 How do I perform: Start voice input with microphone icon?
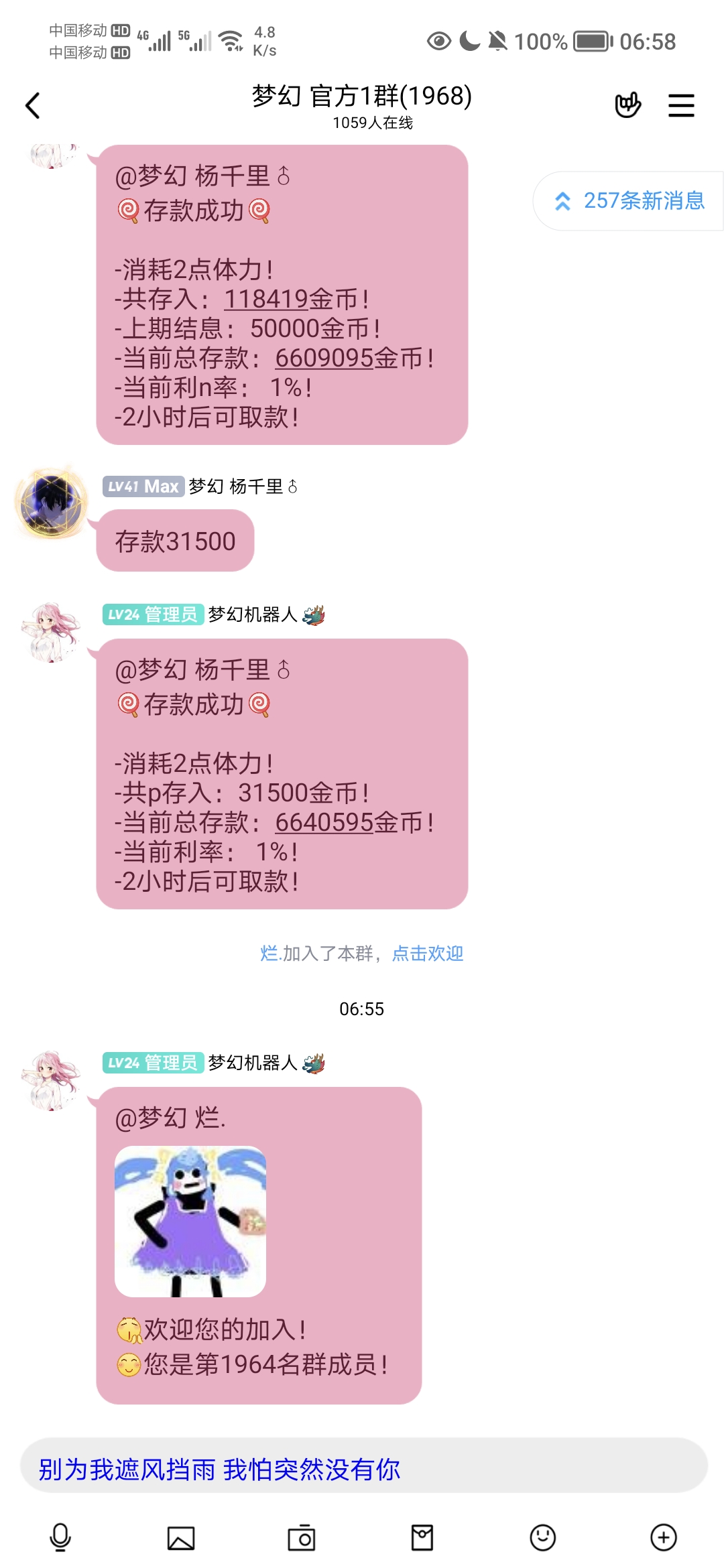coord(60,1537)
